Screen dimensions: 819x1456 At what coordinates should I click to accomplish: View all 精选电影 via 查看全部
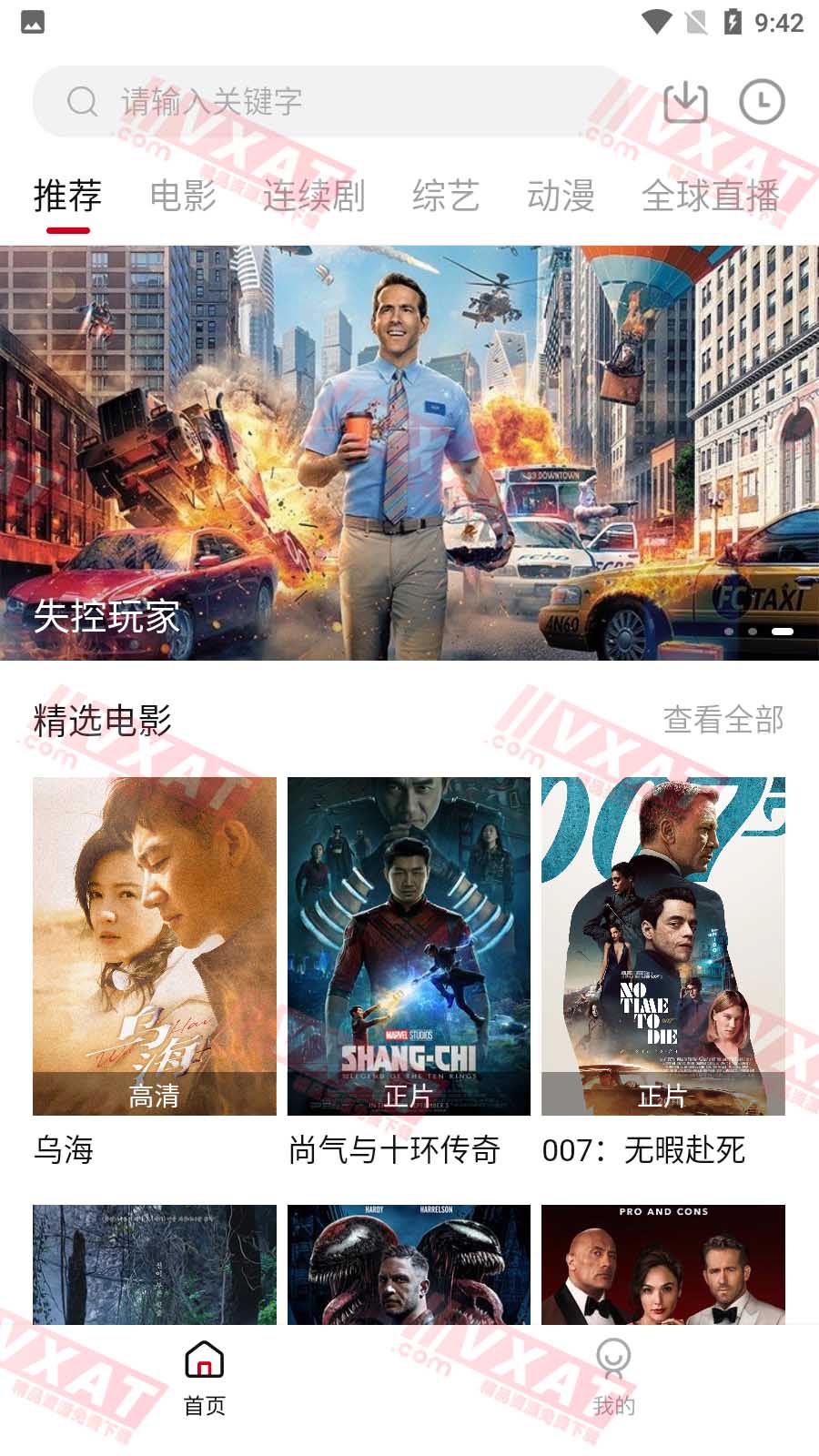[x=723, y=720]
